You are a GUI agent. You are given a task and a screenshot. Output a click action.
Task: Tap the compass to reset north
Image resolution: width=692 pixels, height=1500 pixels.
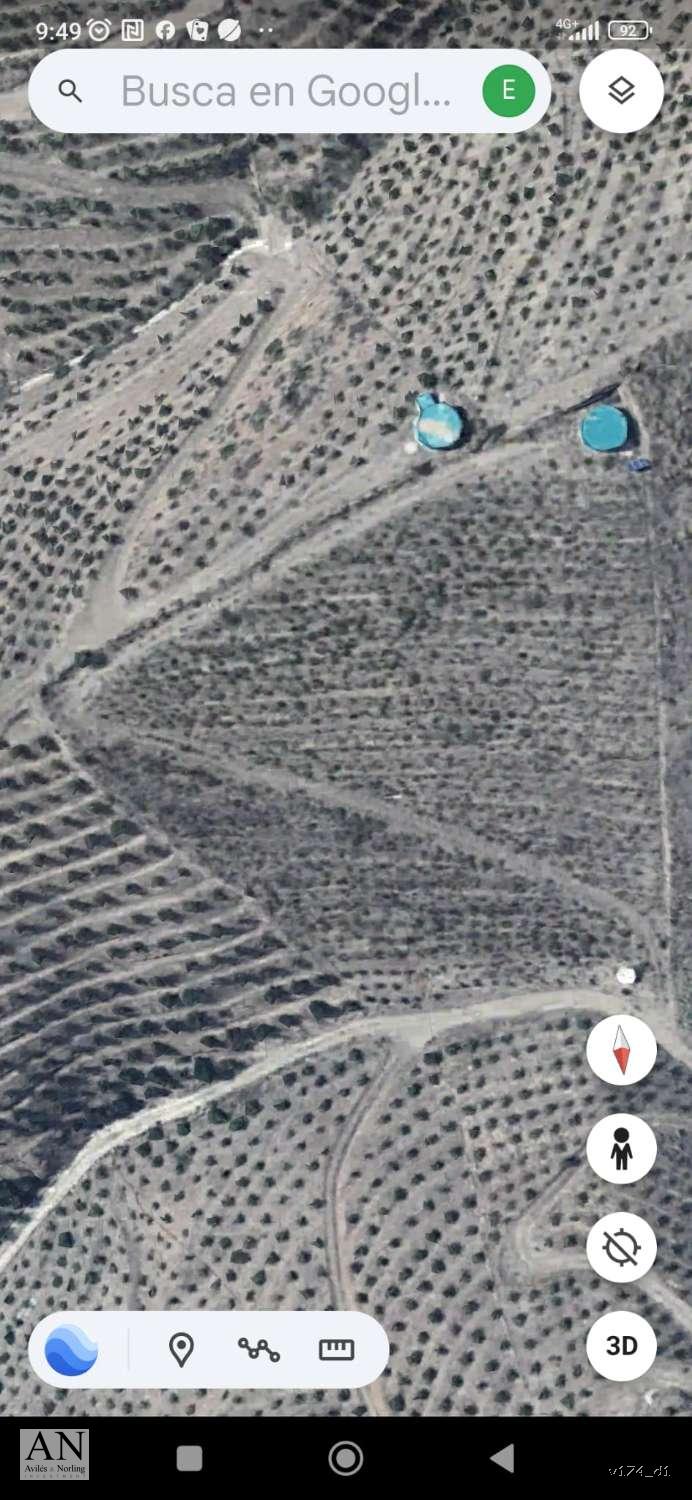pyautogui.click(x=621, y=1050)
